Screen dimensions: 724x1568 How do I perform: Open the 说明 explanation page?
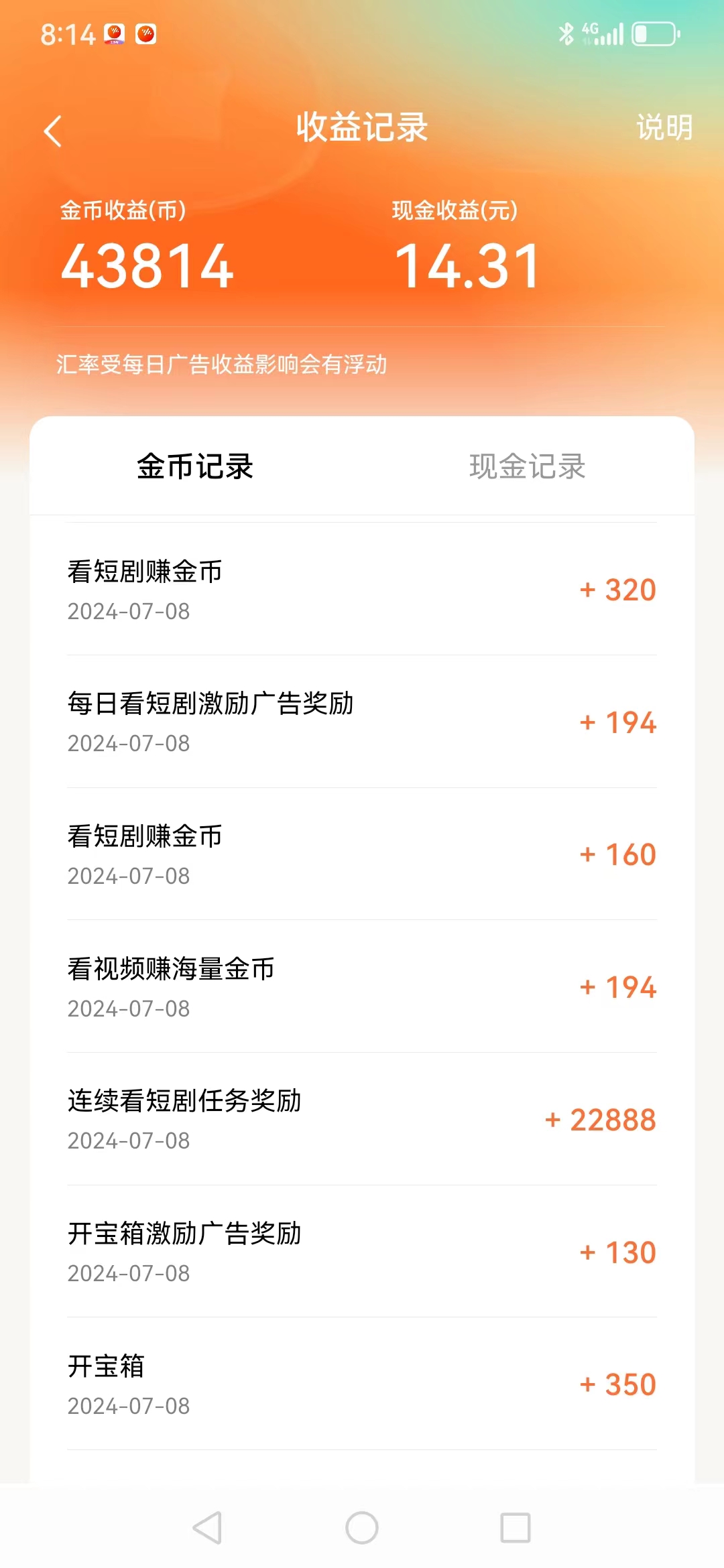tap(664, 127)
